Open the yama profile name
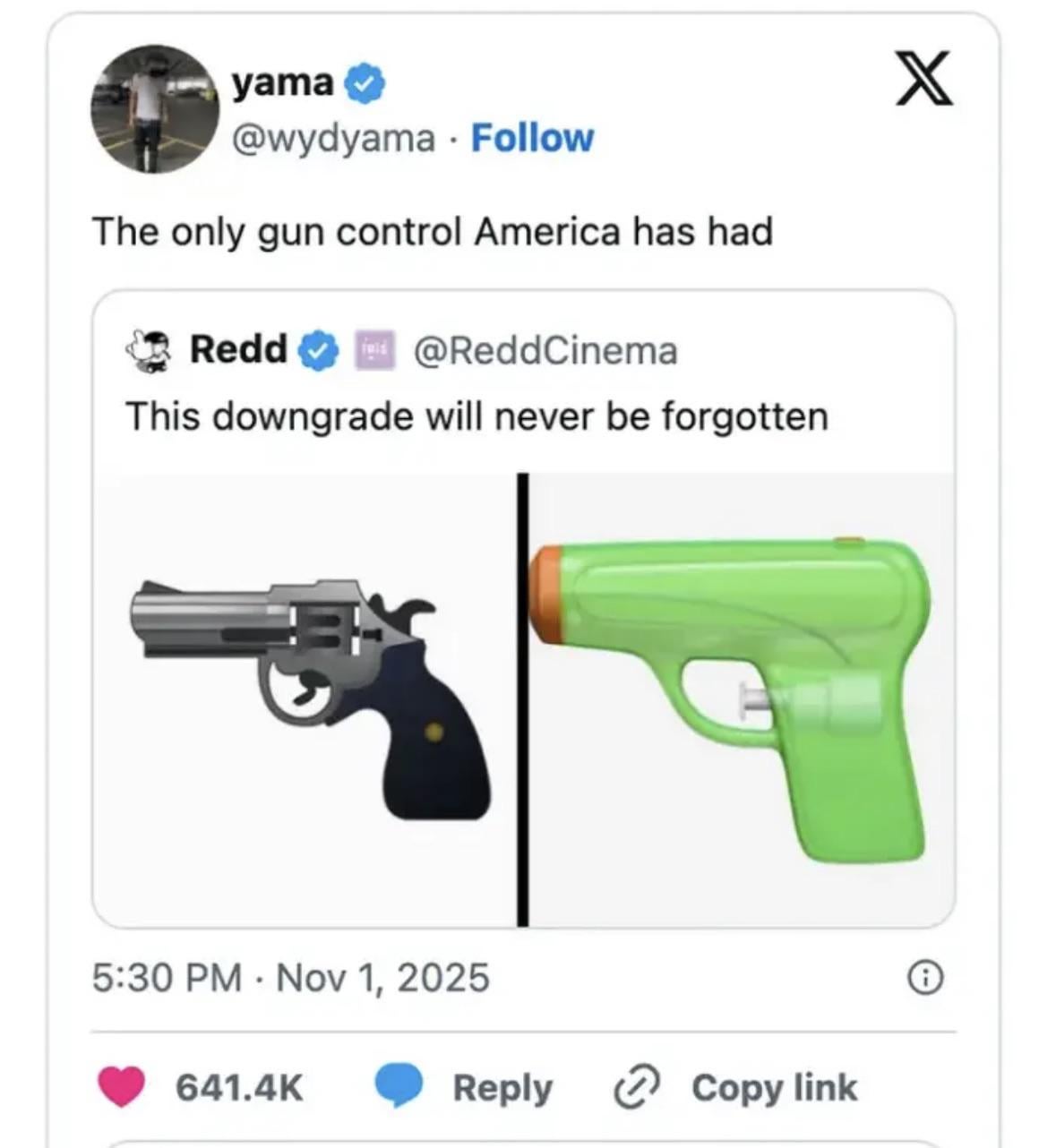 click(282, 82)
